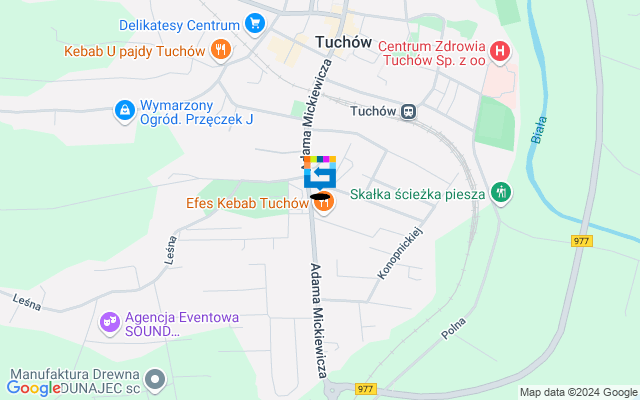Tap the Tuchów train station icon
This screenshot has height=400, width=640.
(408, 112)
